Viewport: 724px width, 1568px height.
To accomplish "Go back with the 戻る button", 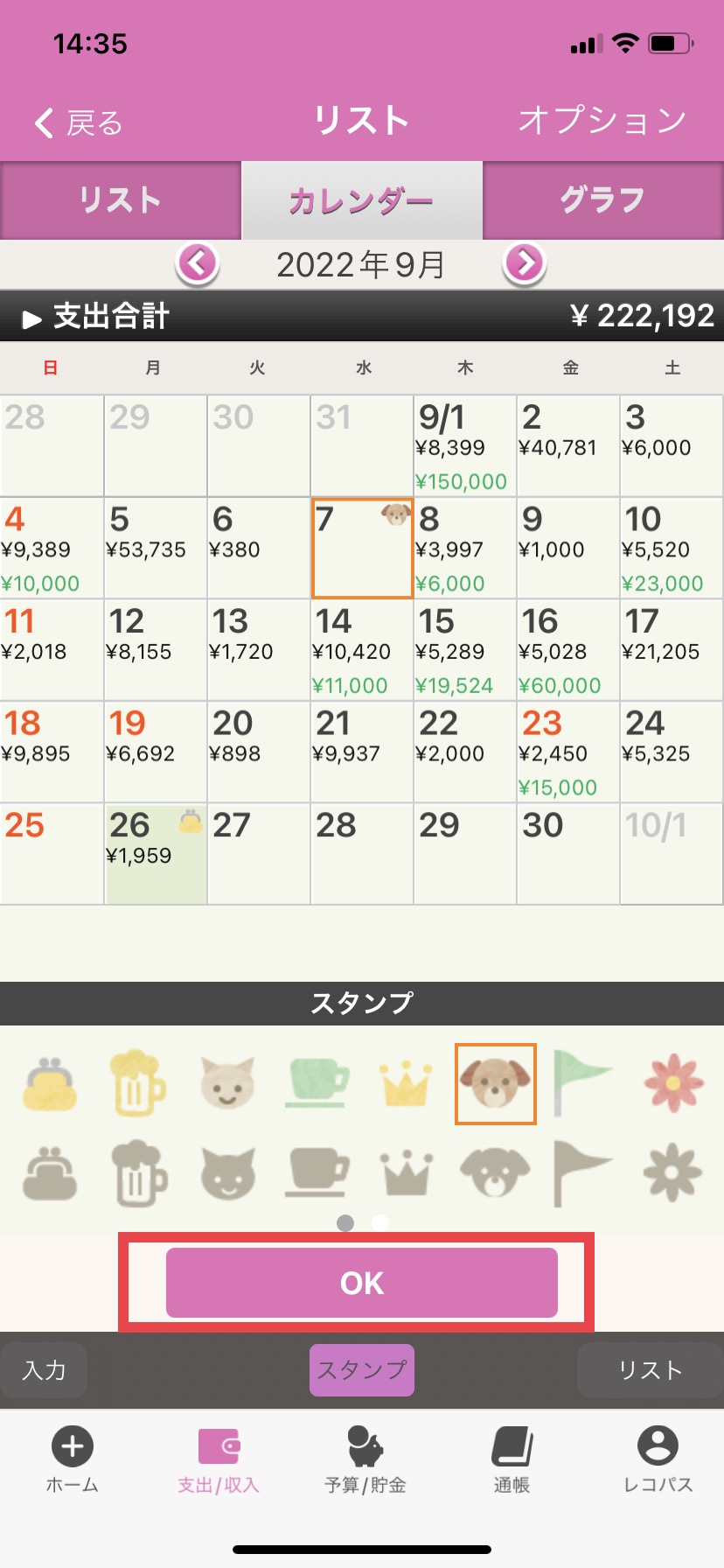I will [79, 122].
